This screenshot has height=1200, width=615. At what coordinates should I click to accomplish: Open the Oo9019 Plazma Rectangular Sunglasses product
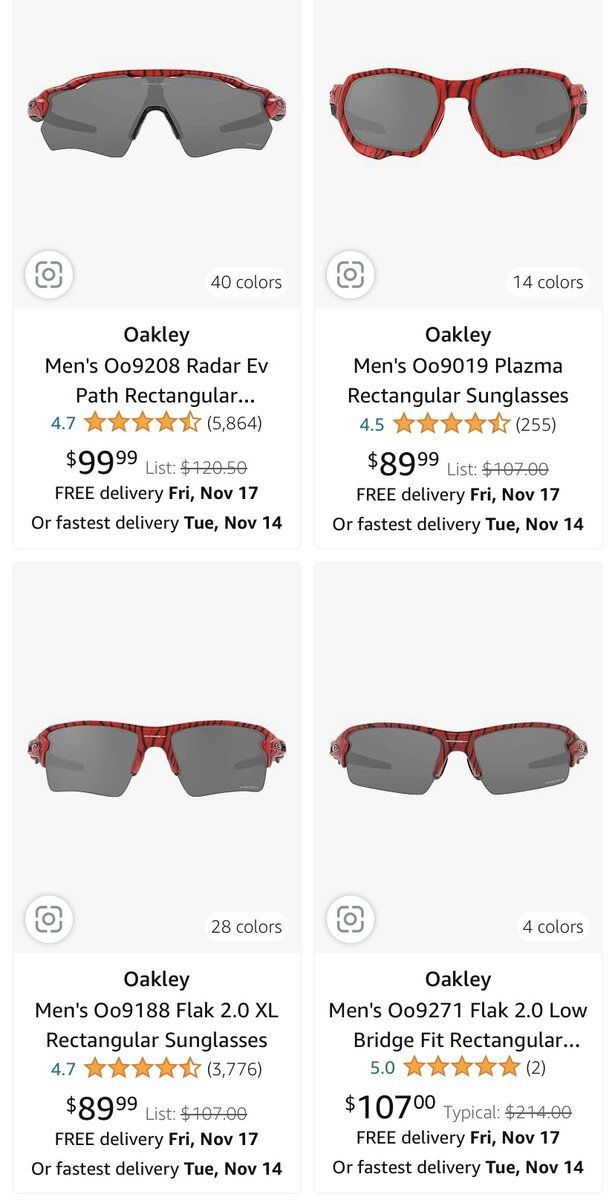[x=458, y=380]
